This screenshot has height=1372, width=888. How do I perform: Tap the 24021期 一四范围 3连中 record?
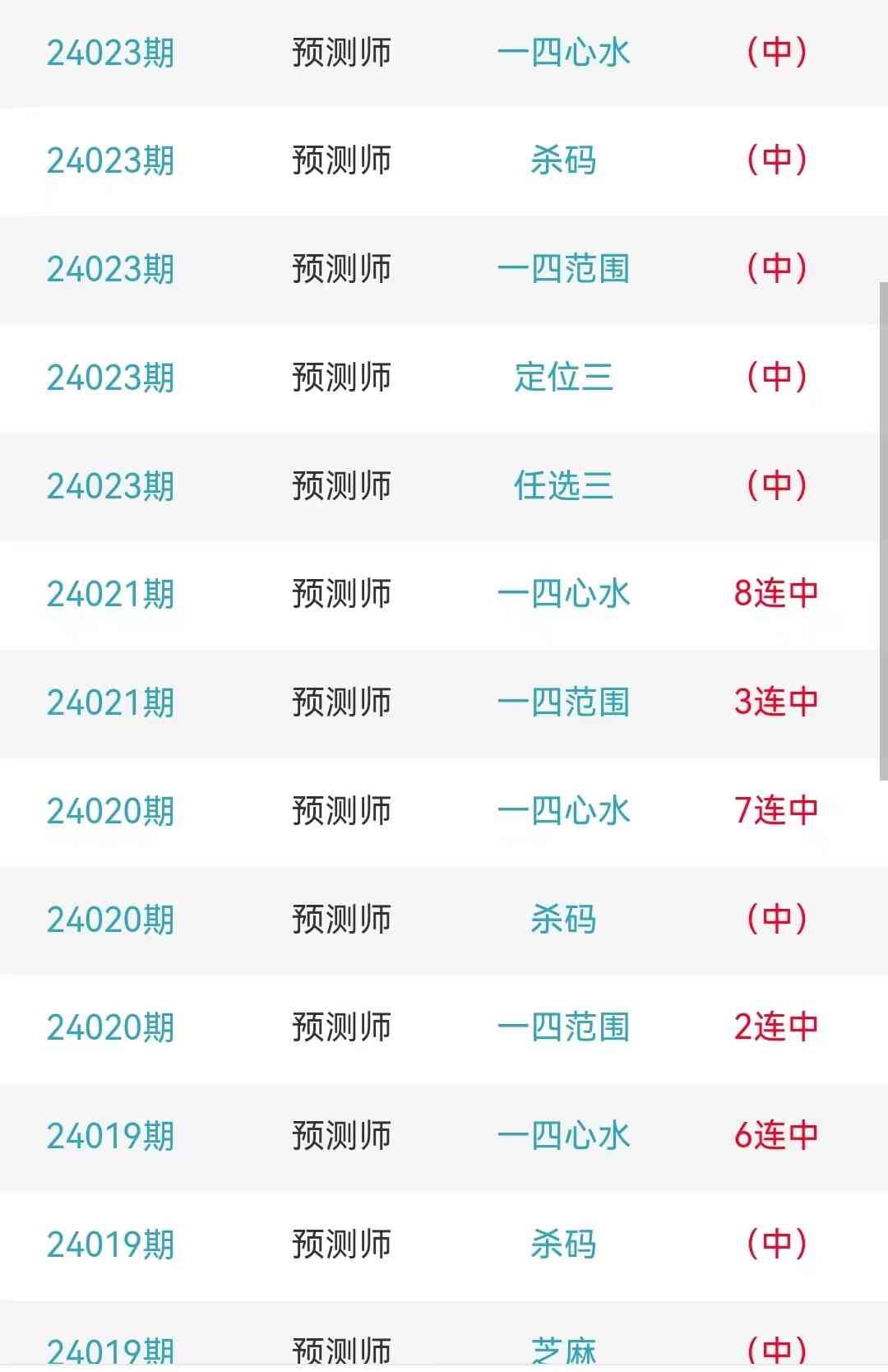tap(563, 702)
